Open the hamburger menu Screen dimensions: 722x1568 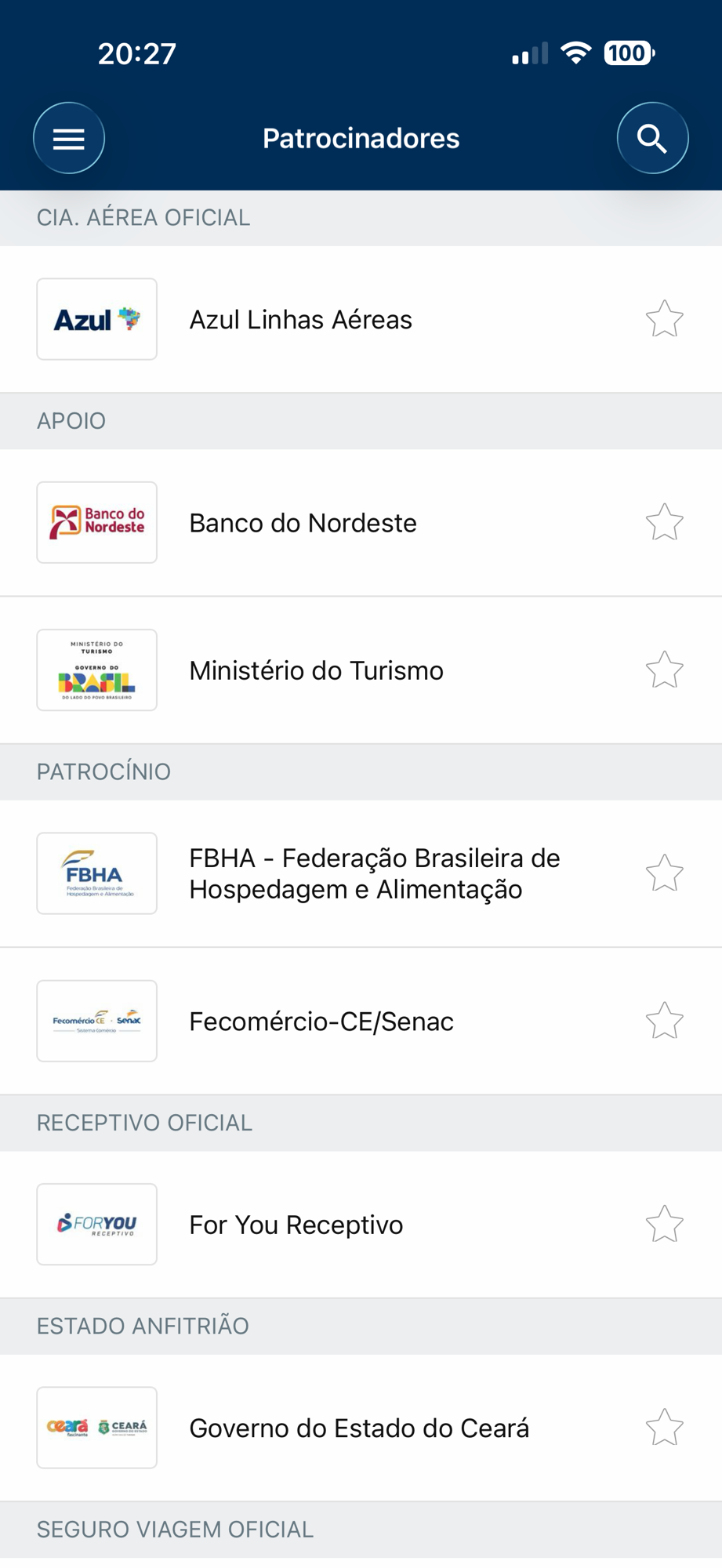pyautogui.click(x=69, y=139)
